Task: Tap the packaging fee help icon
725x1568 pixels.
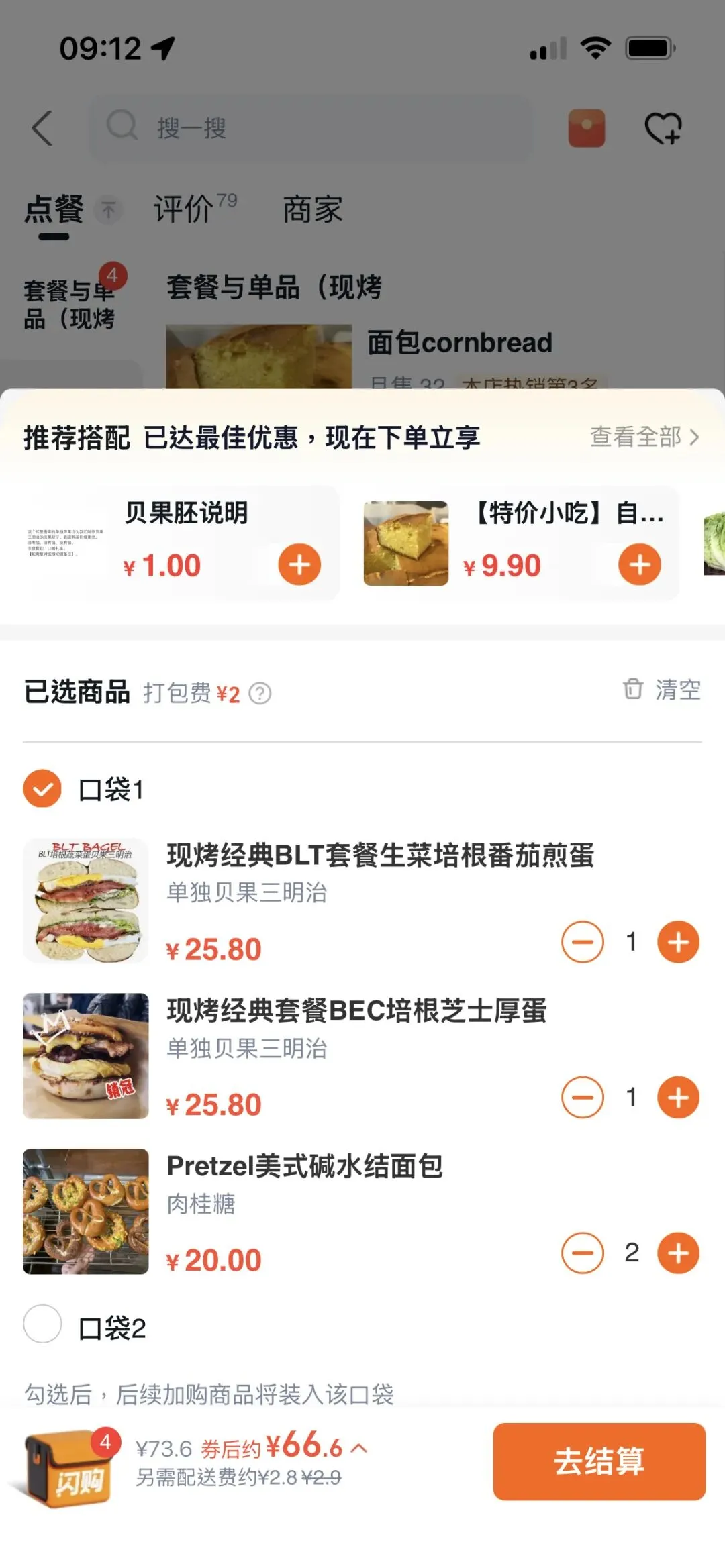Action: click(x=260, y=693)
